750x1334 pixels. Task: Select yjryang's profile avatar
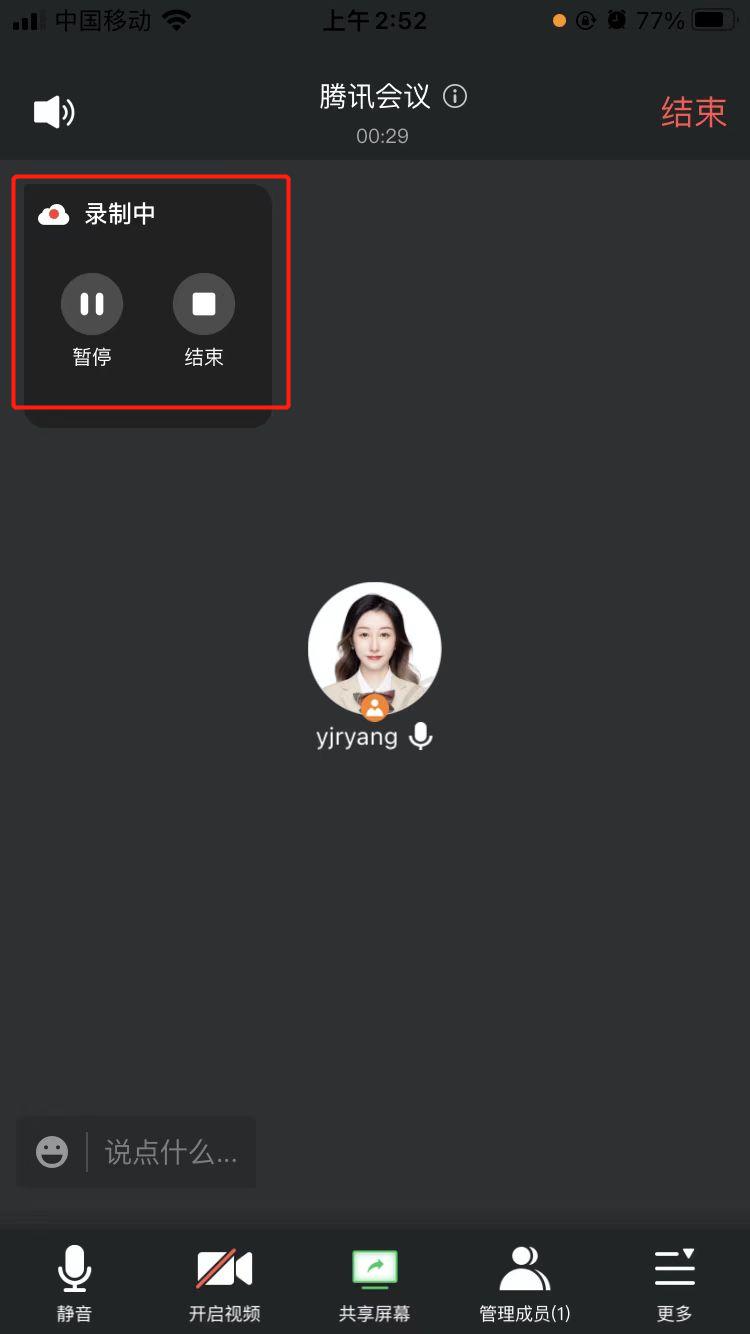(374, 649)
